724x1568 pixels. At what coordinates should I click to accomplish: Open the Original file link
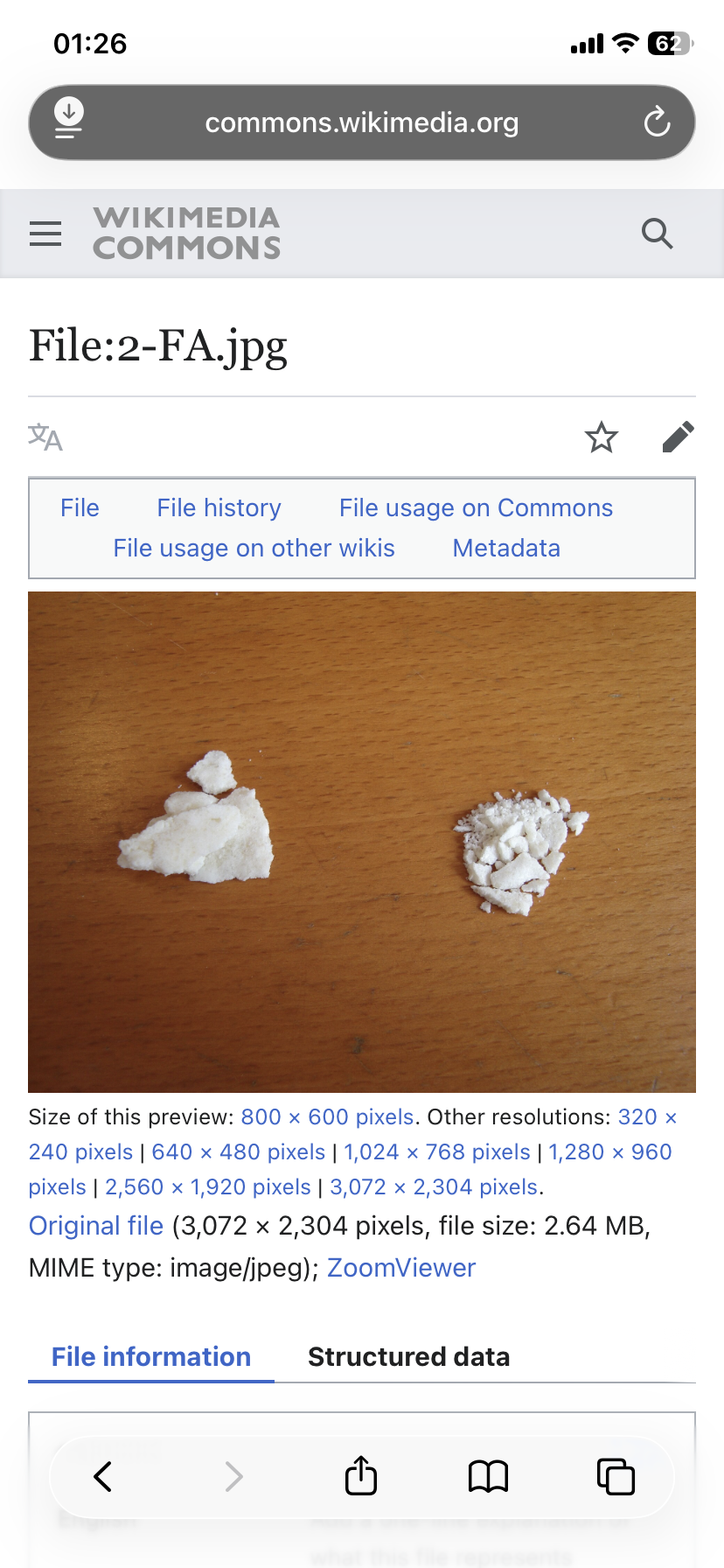[x=96, y=1226]
